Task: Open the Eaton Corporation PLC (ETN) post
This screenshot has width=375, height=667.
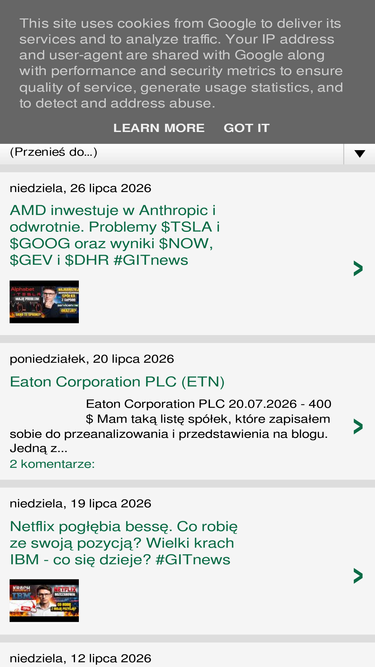Action: tap(117, 382)
